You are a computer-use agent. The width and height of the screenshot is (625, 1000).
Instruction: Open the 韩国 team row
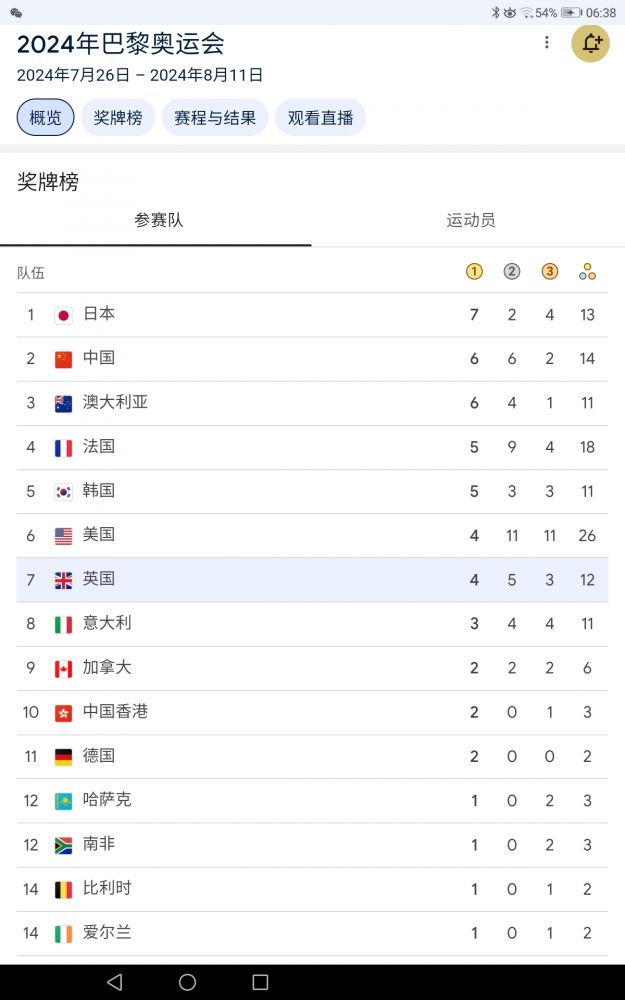[x=312, y=491]
